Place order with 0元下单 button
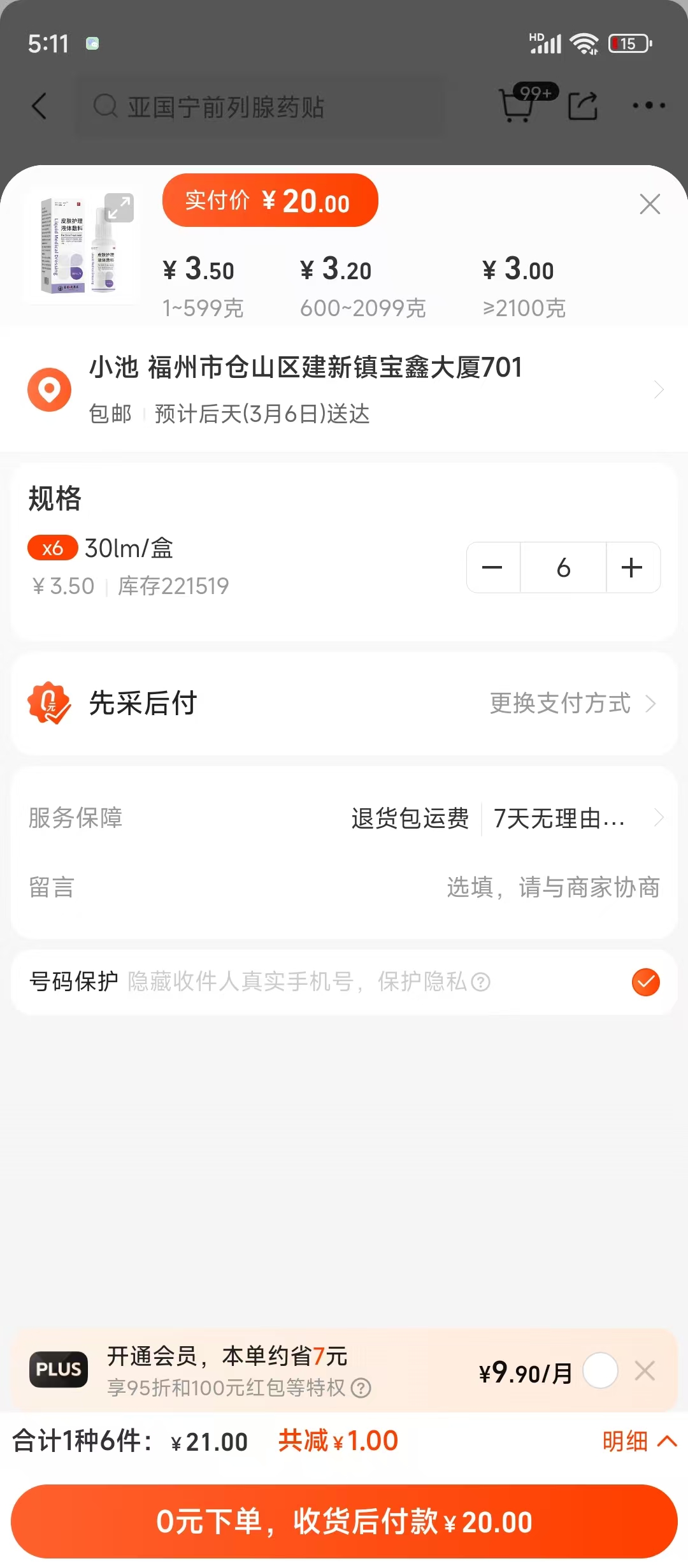 coord(344,1521)
